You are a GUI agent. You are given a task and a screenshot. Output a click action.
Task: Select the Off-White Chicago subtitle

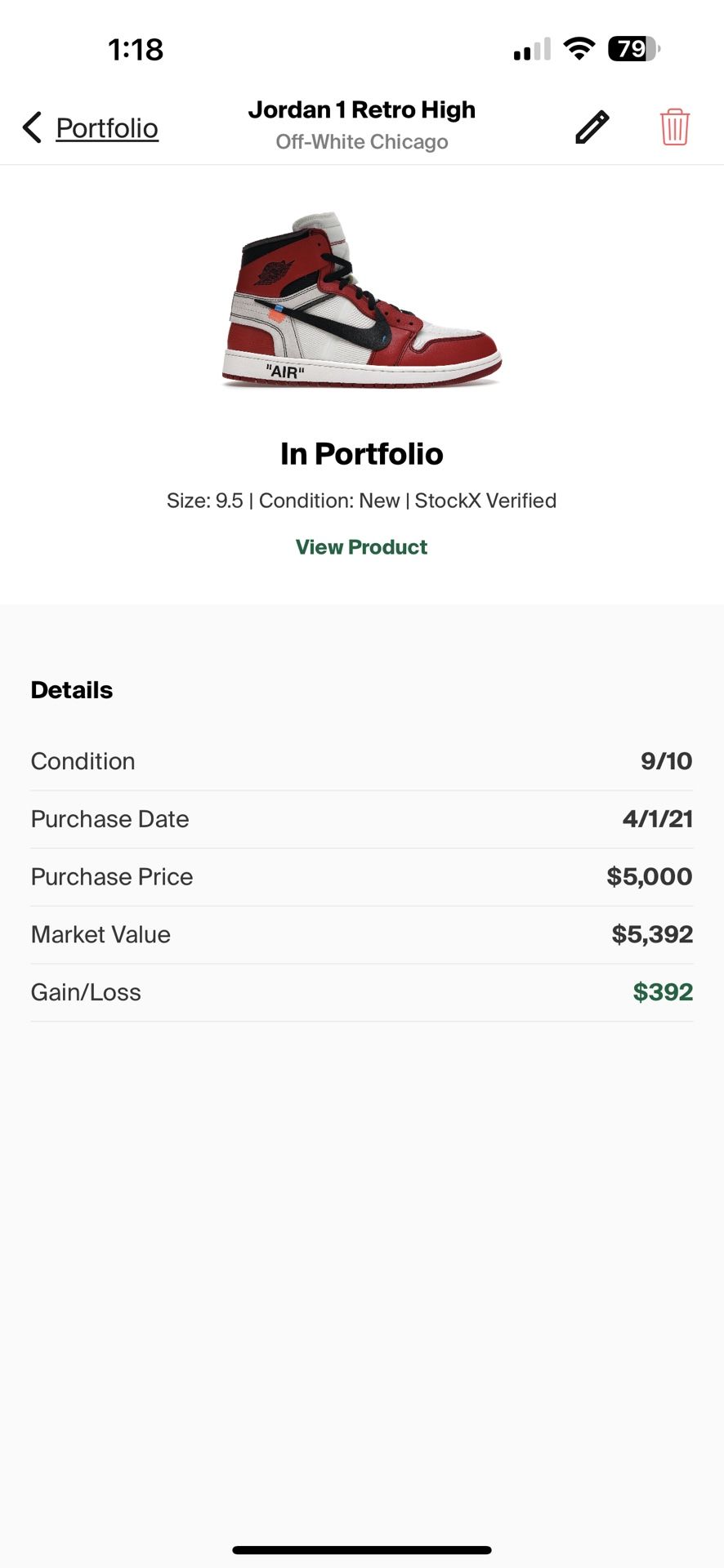click(x=362, y=141)
